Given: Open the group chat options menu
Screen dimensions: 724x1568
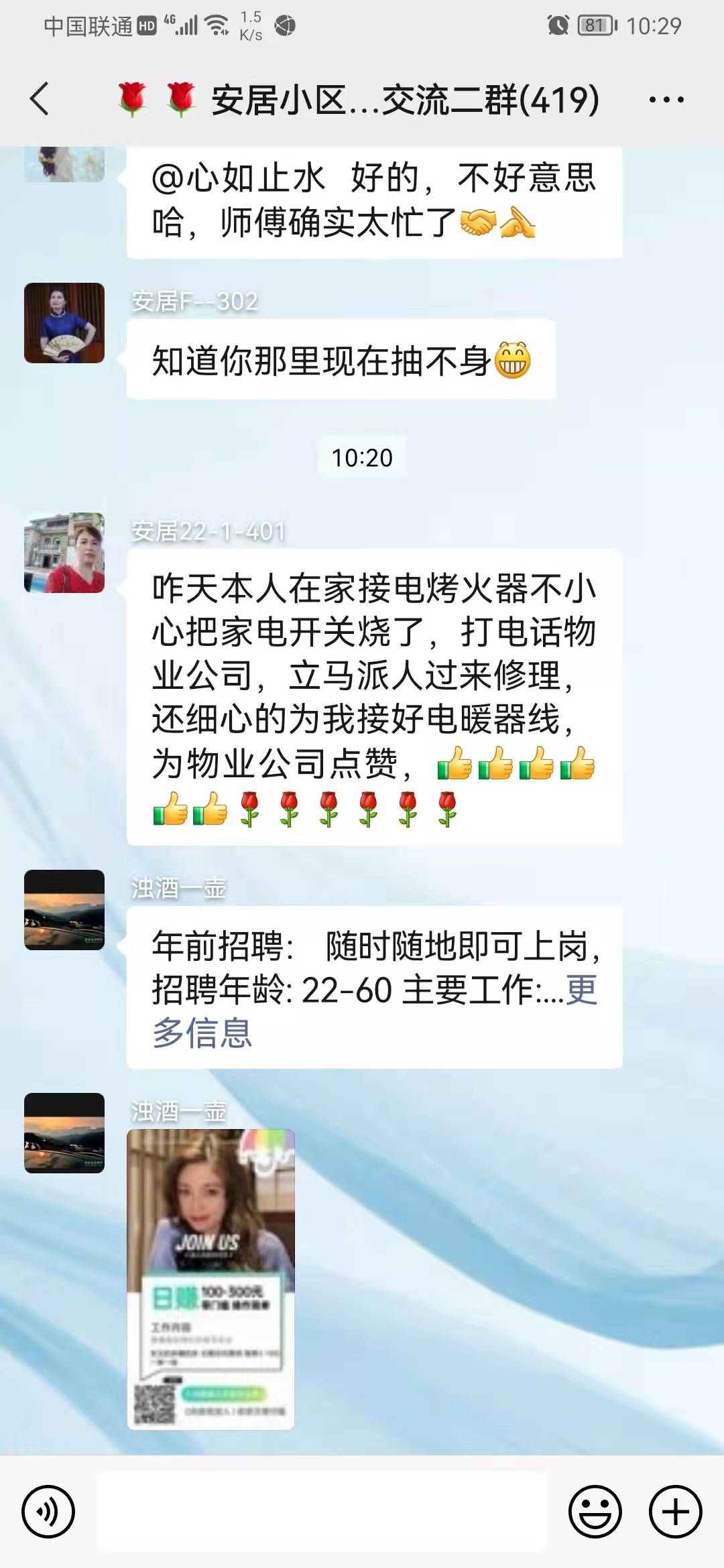Looking at the screenshot, I should (x=666, y=100).
